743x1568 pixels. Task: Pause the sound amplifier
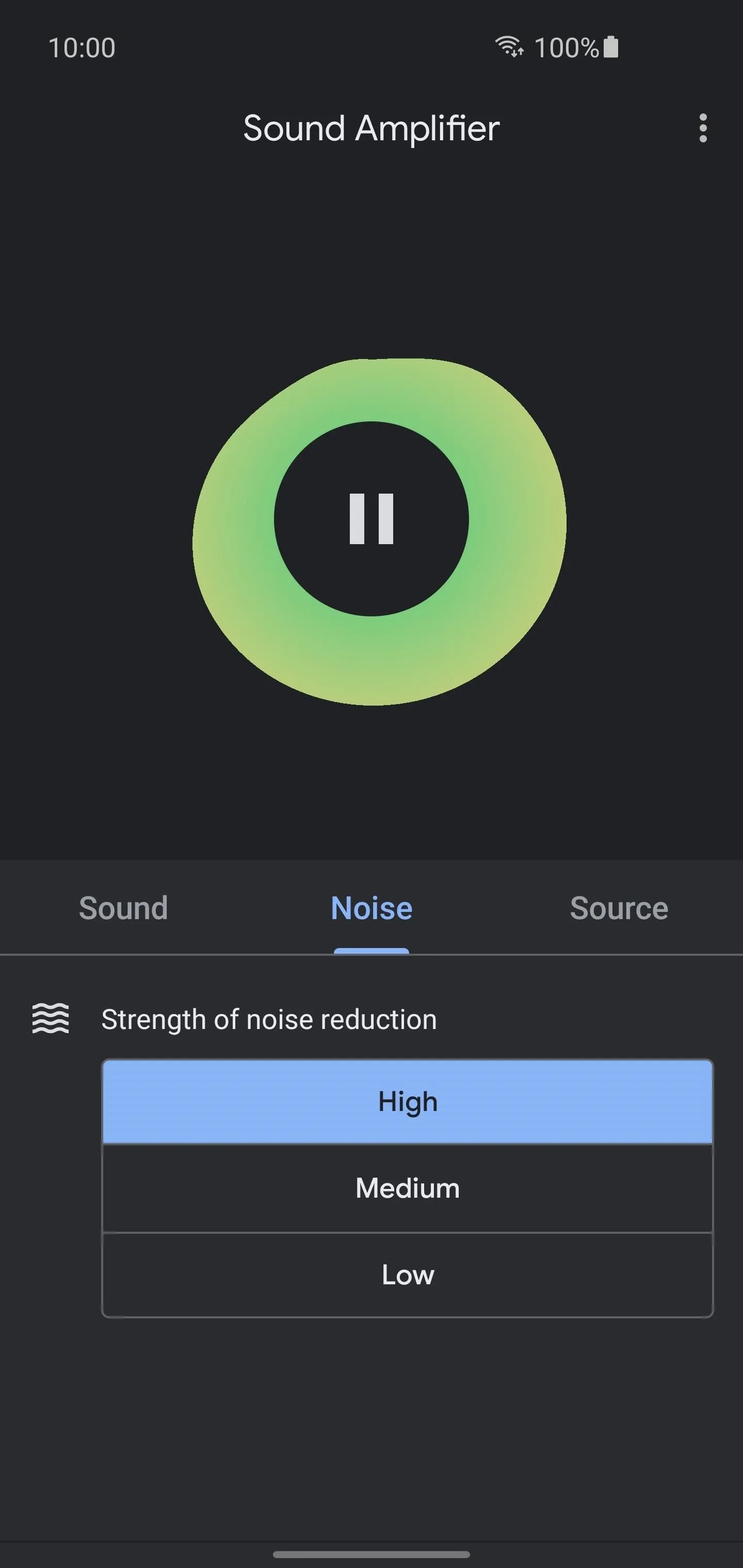point(371,518)
